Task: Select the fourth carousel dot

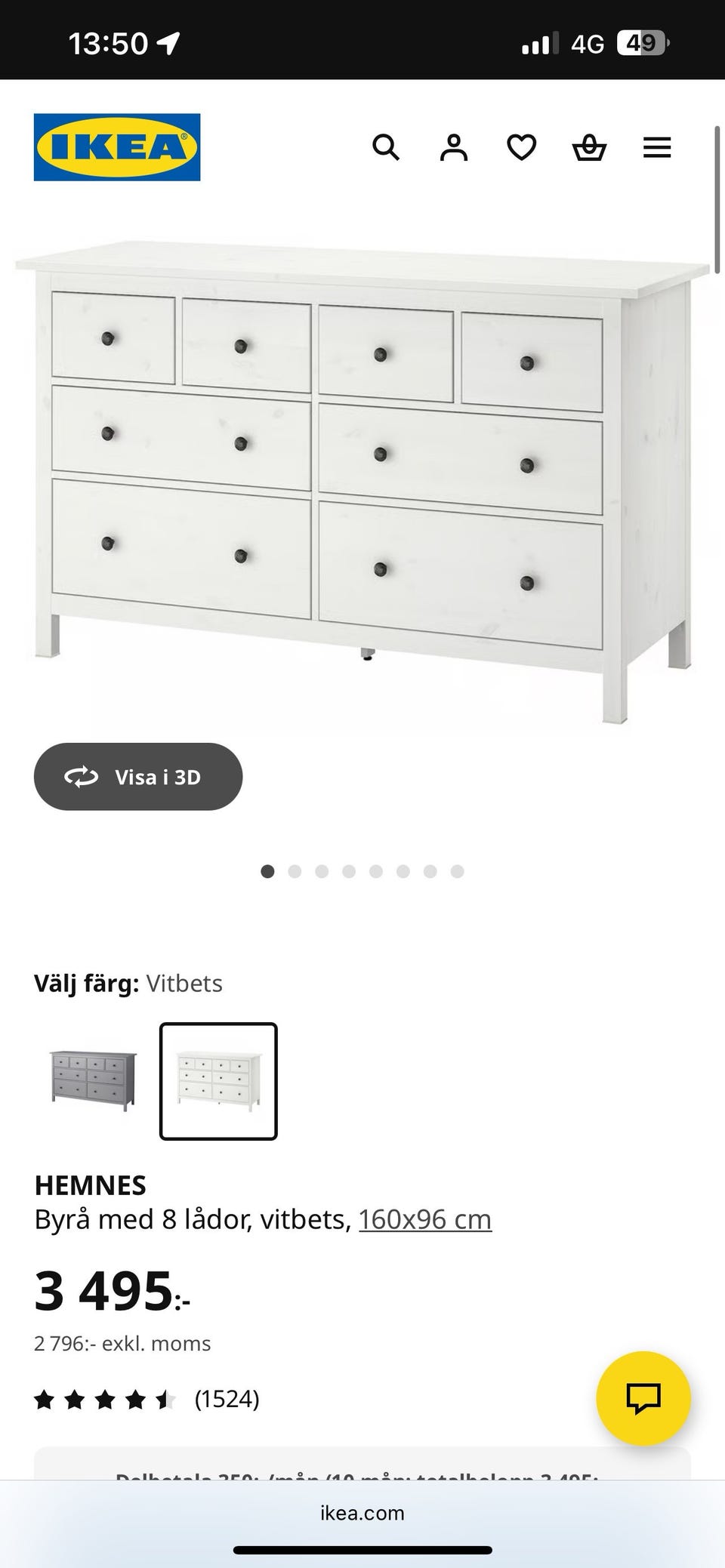Action: 349,870
